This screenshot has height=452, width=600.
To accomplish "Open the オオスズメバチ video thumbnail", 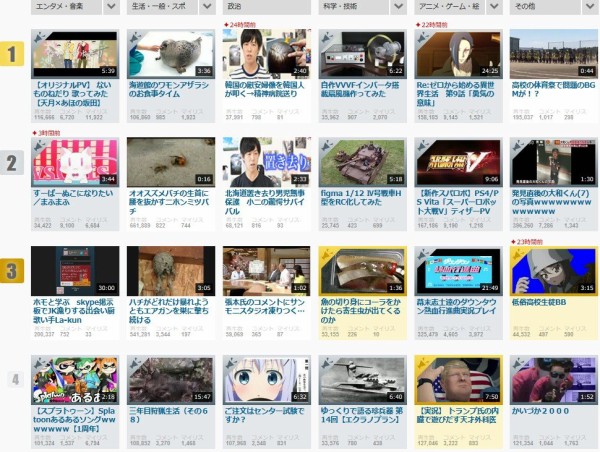I will [170, 162].
